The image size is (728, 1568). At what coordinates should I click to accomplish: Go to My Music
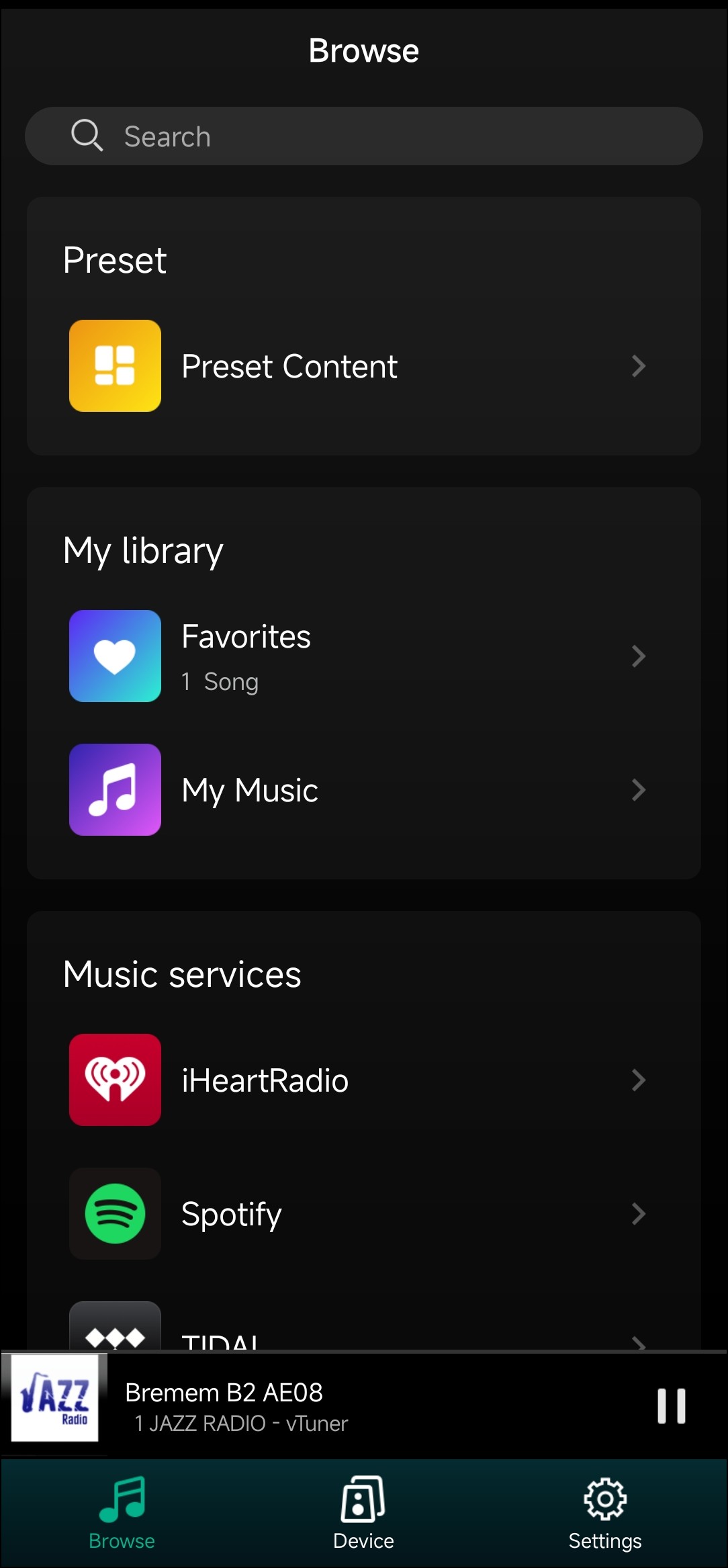(363, 790)
